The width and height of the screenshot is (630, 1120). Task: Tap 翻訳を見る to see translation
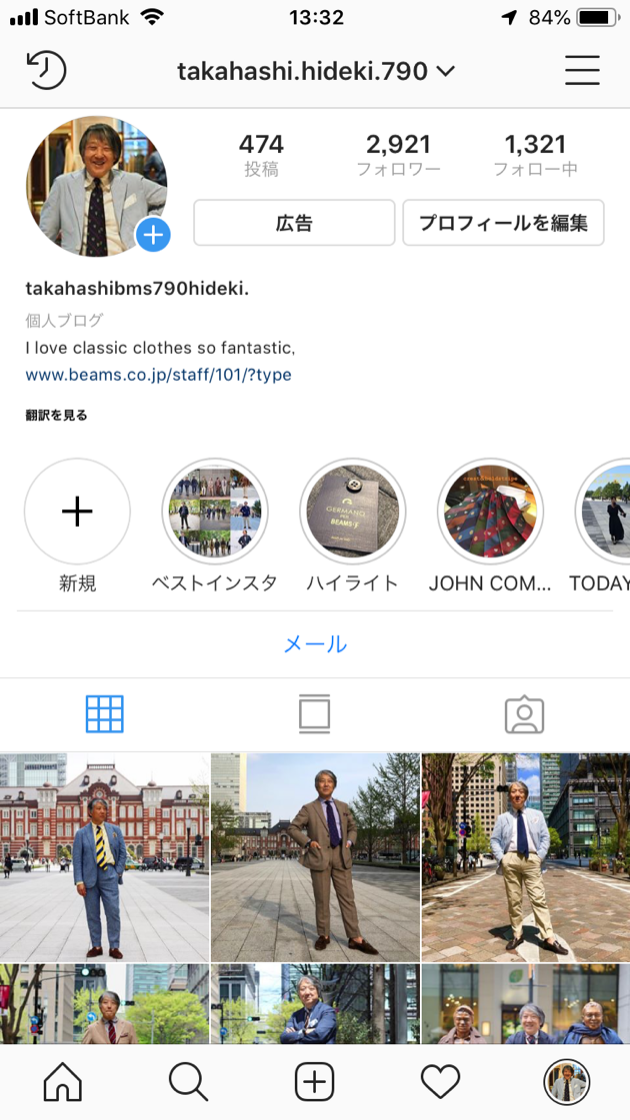click(57, 415)
